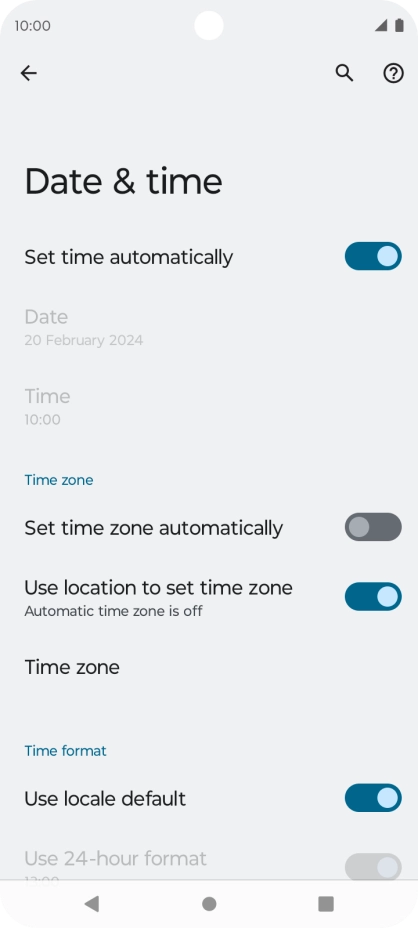Toggle Use locale default off

[x=373, y=798]
